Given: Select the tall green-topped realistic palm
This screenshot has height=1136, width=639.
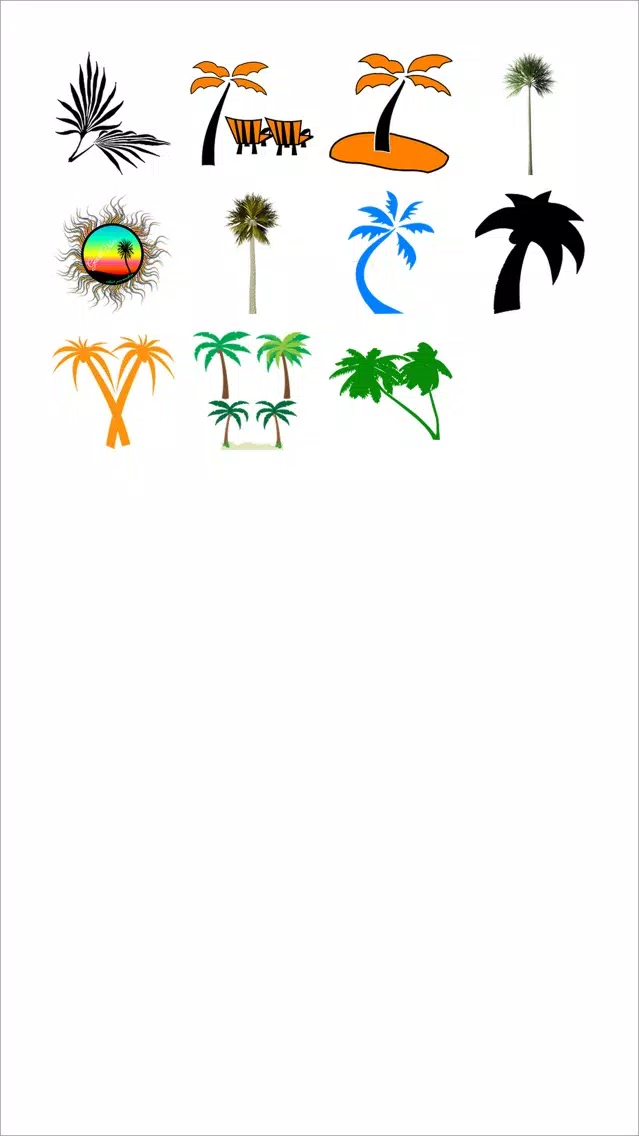Looking at the screenshot, I should click(529, 112).
